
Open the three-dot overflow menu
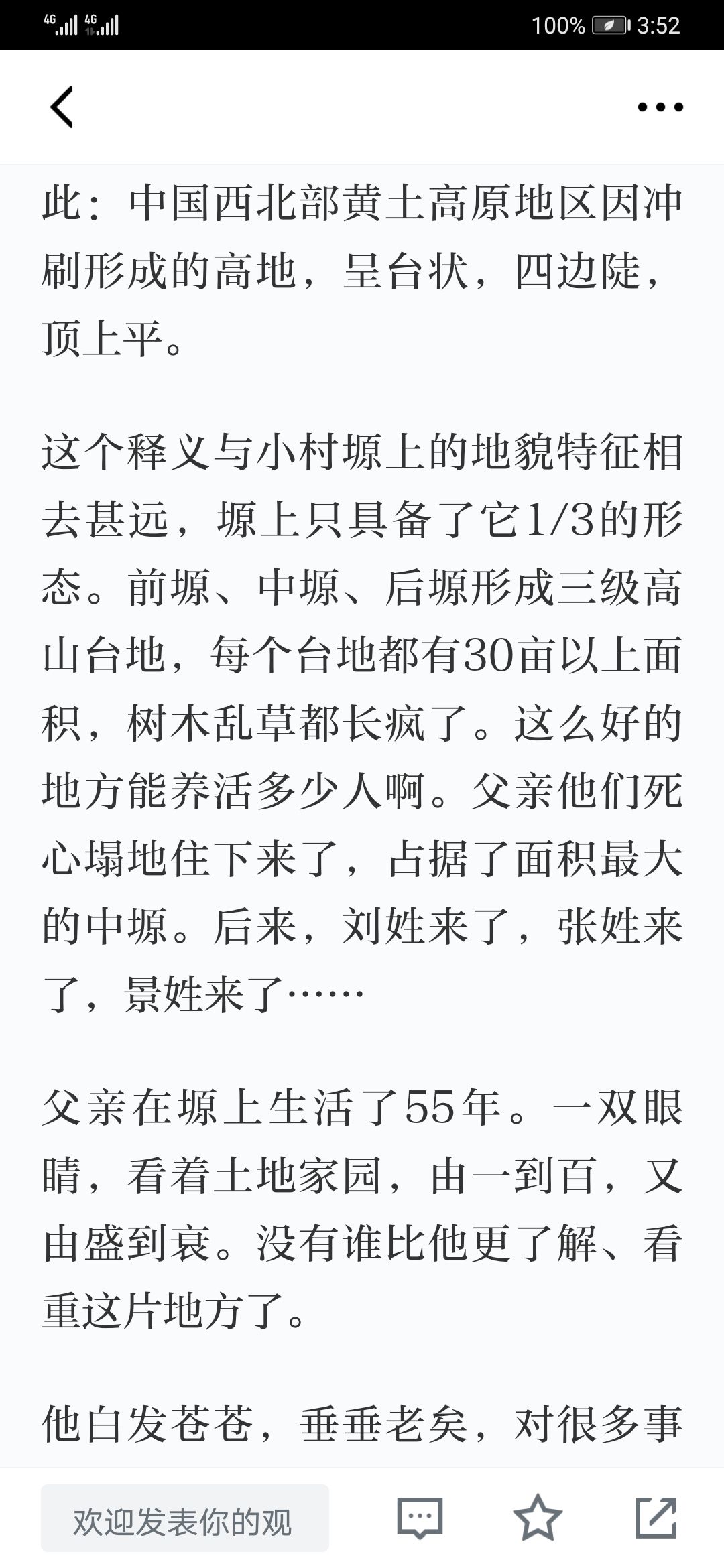click(x=660, y=107)
